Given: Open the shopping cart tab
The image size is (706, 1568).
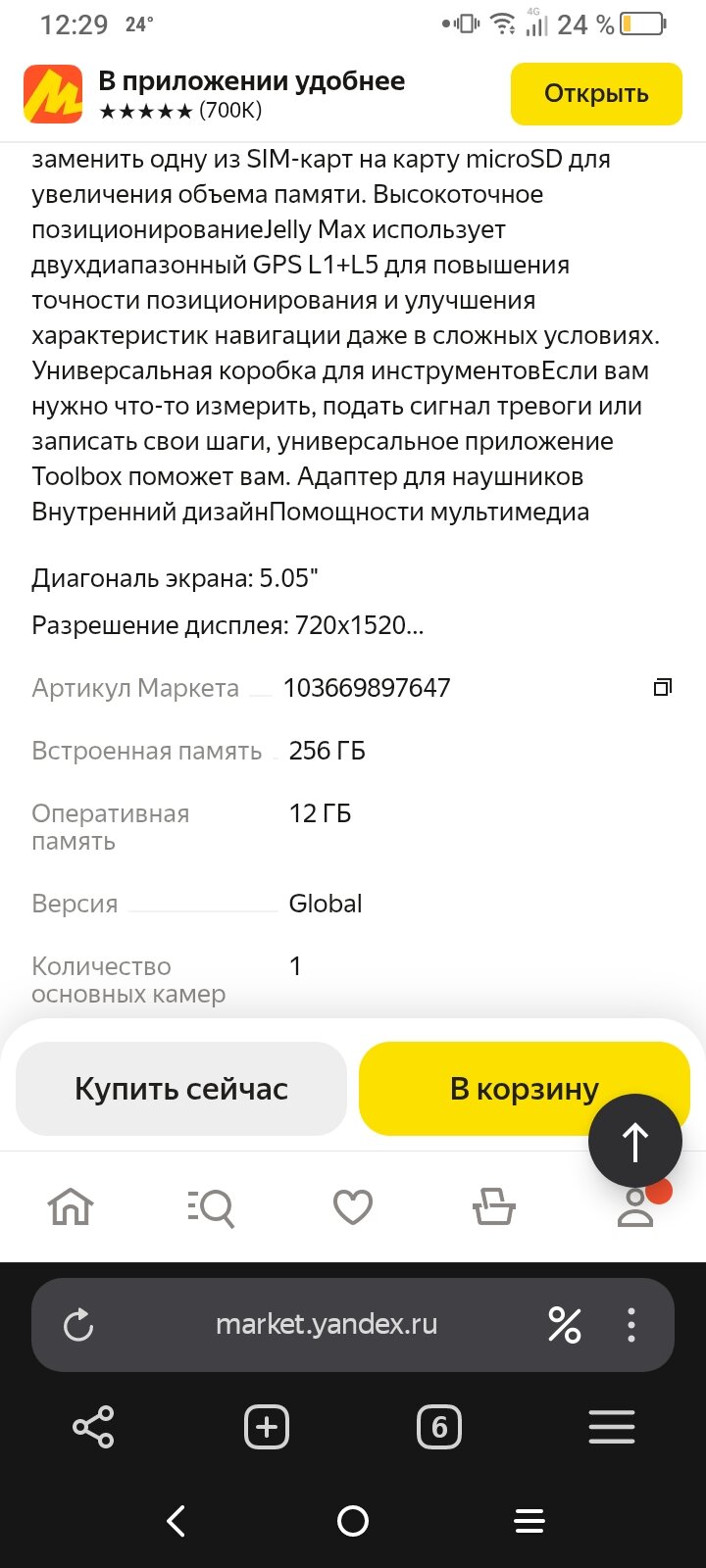Looking at the screenshot, I should coord(494,1207).
